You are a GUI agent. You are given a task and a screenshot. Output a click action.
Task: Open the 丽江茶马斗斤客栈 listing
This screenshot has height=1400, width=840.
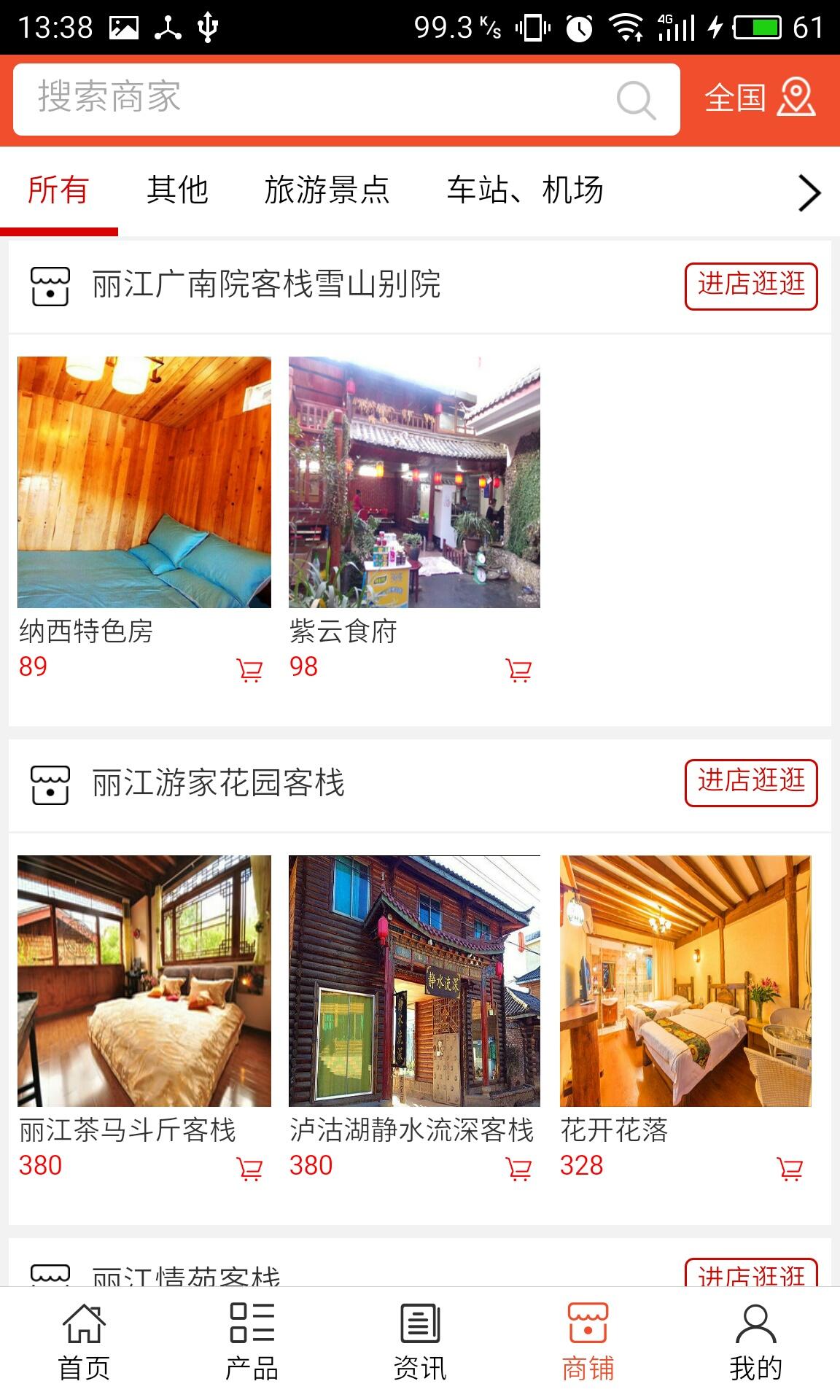144,981
